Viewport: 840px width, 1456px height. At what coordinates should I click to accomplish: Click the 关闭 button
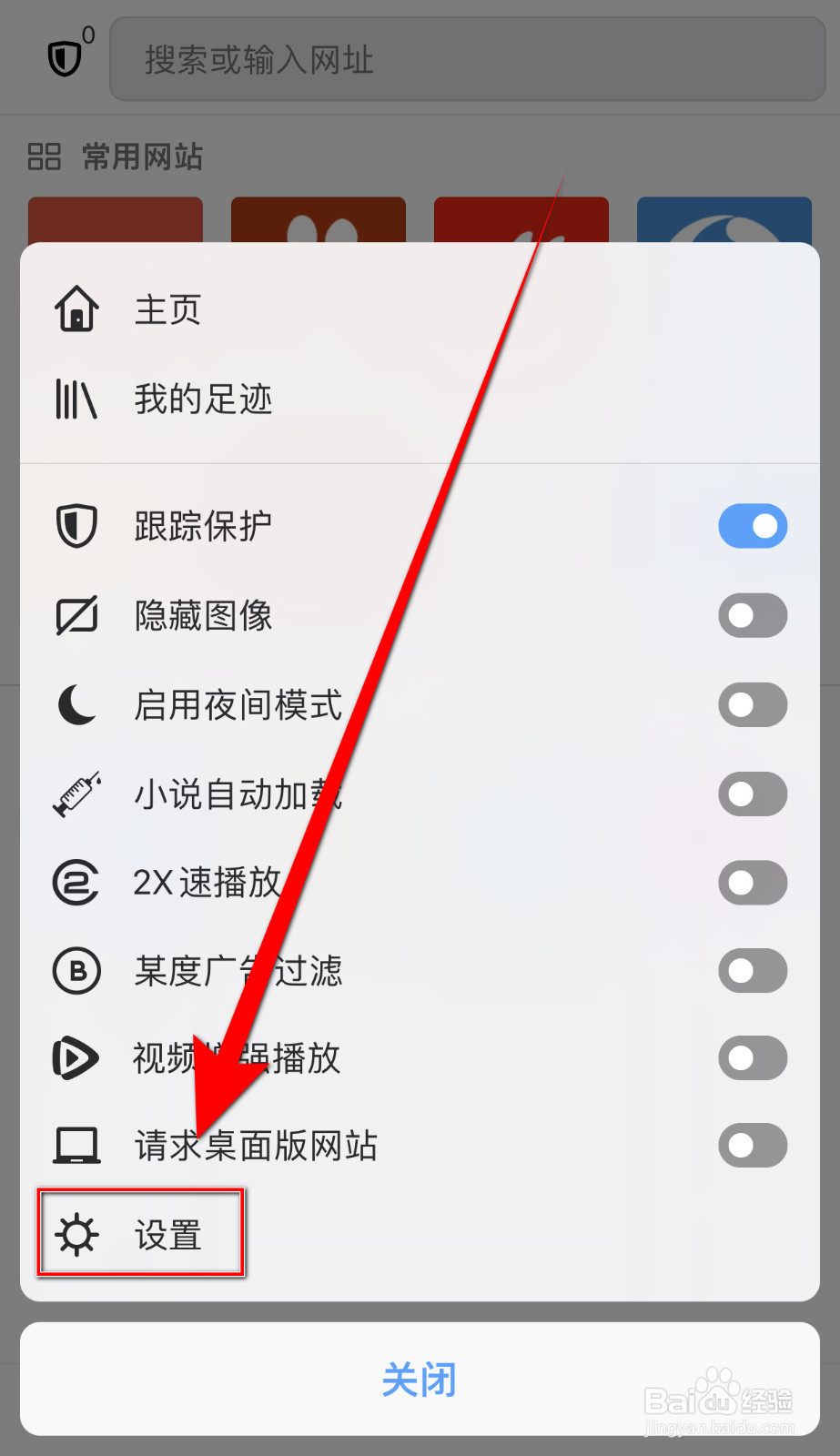click(420, 1380)
